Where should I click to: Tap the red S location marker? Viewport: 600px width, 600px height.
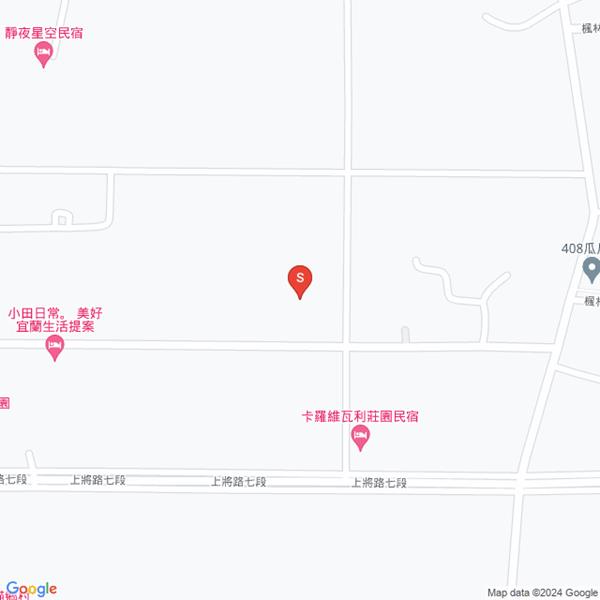coord(300,279)
